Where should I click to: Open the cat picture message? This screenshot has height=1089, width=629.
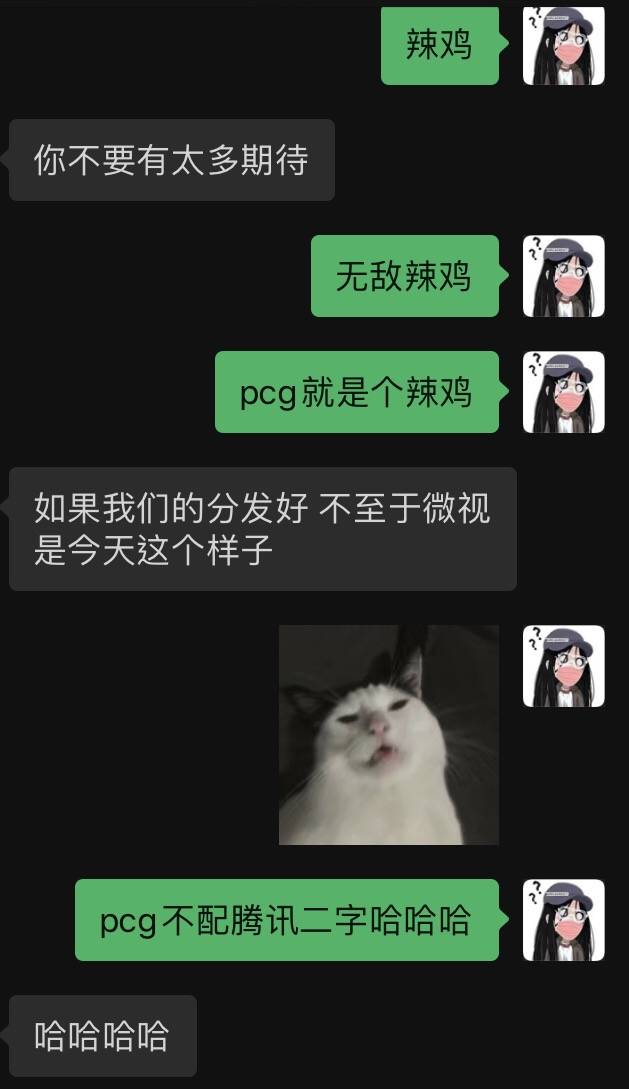pyautogui.click(x=388, y=734)
